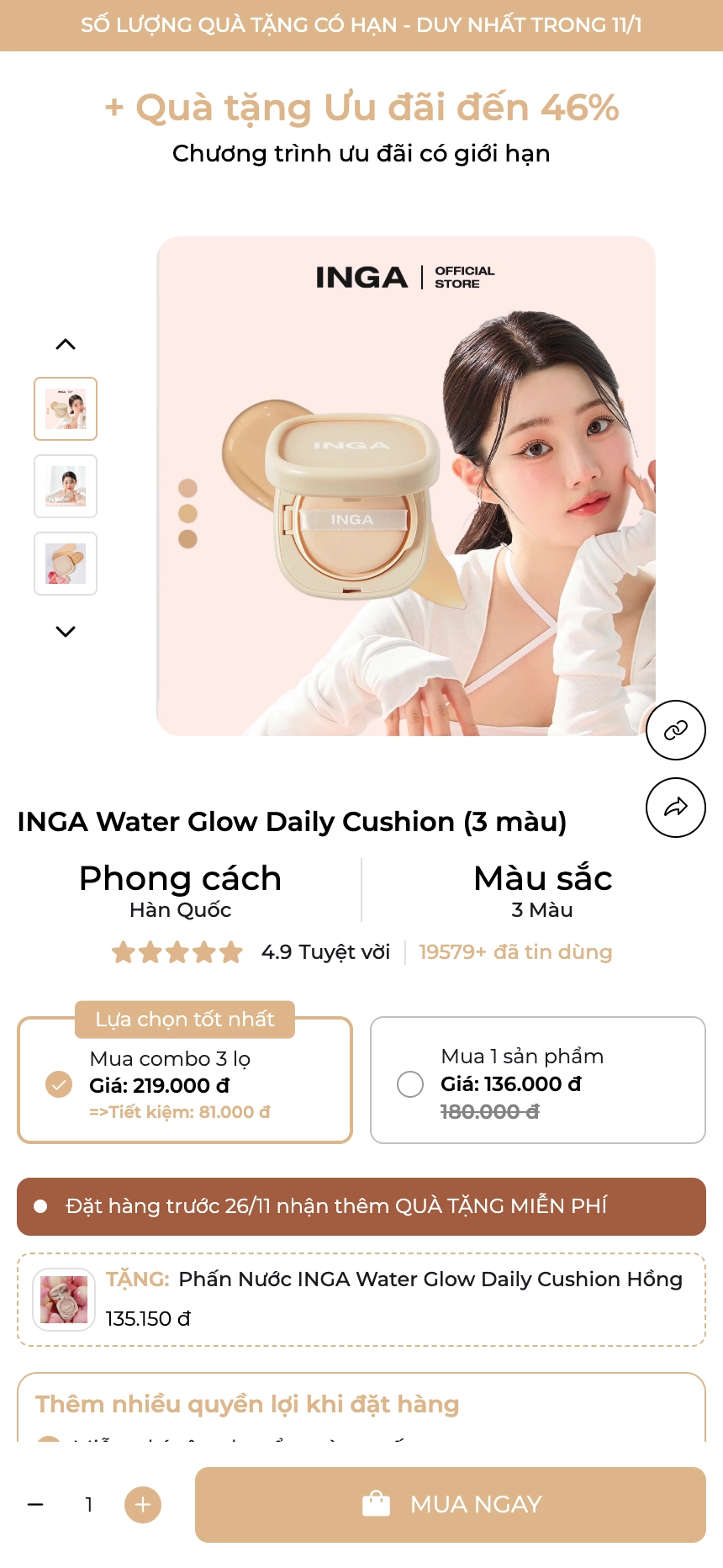Select the Mua combo 3 lọ option
Viewport: 723px width, 1568px height.
point(59,1084)
